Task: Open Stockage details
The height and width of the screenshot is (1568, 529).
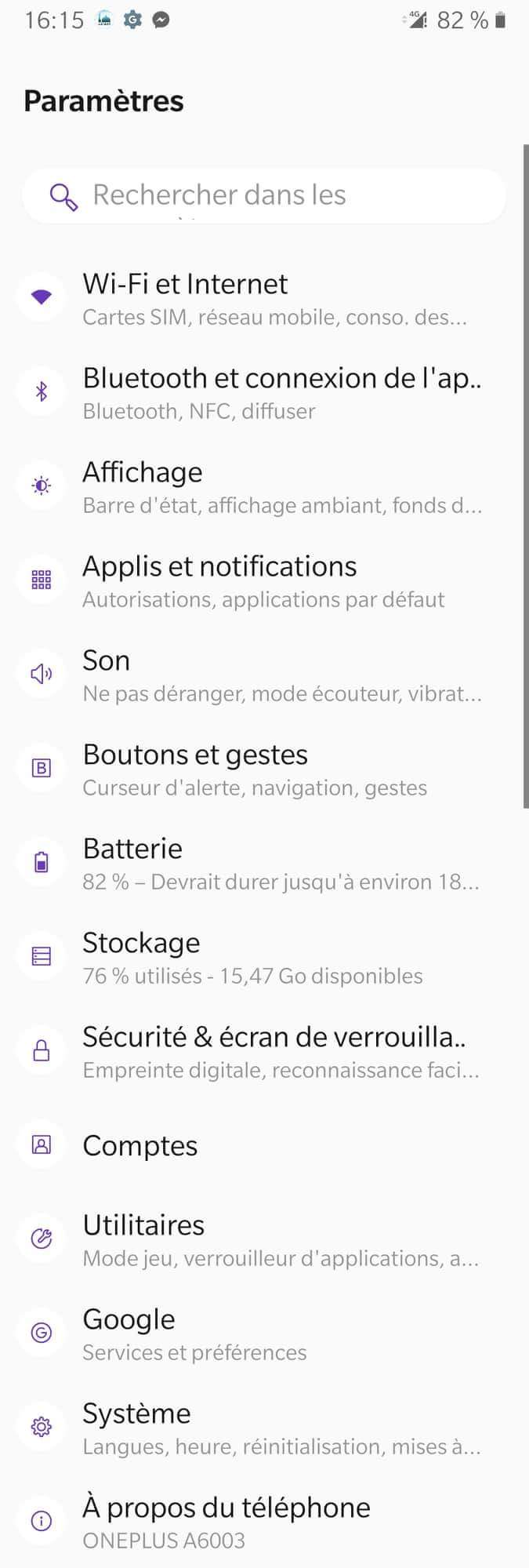Action: point(263,957)
